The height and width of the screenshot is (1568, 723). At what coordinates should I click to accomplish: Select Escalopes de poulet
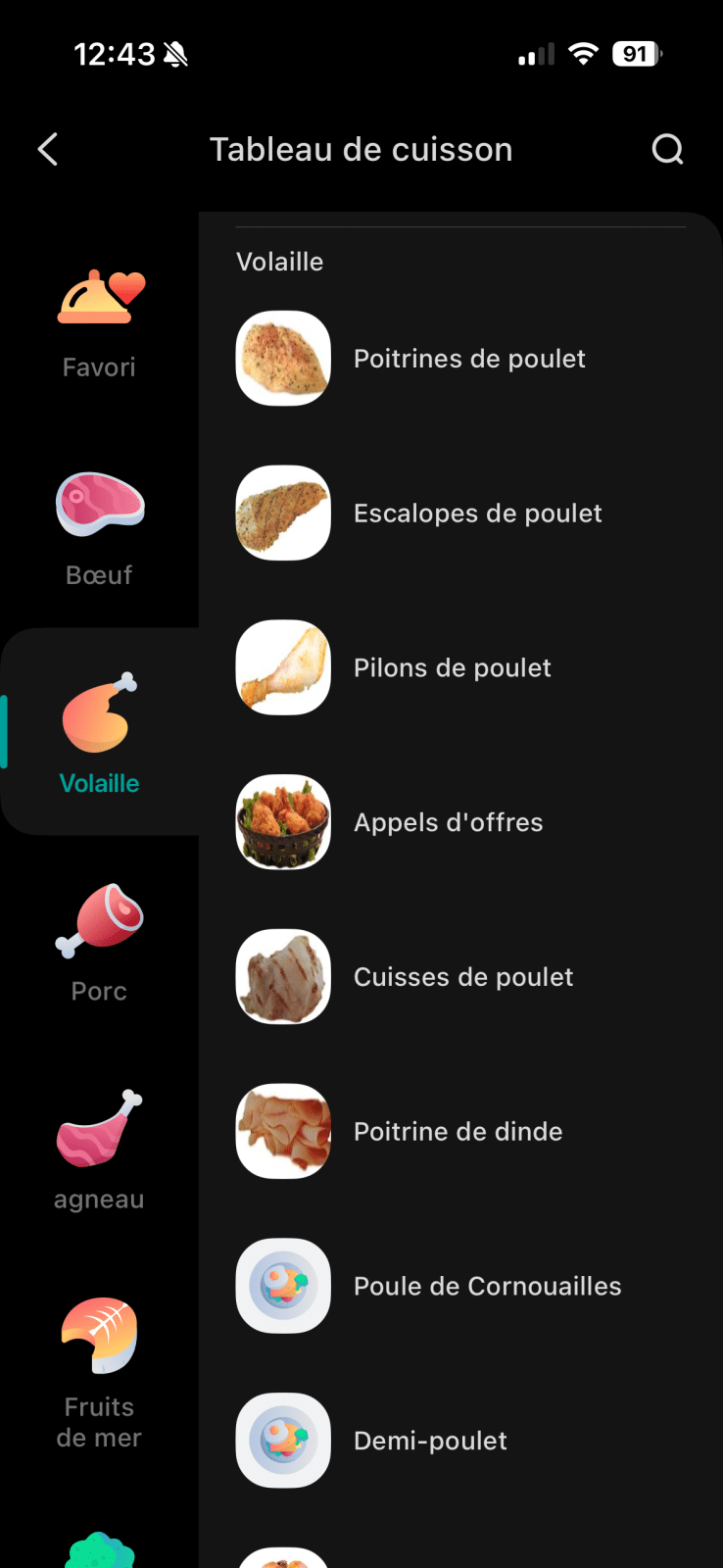coord(477,514)
